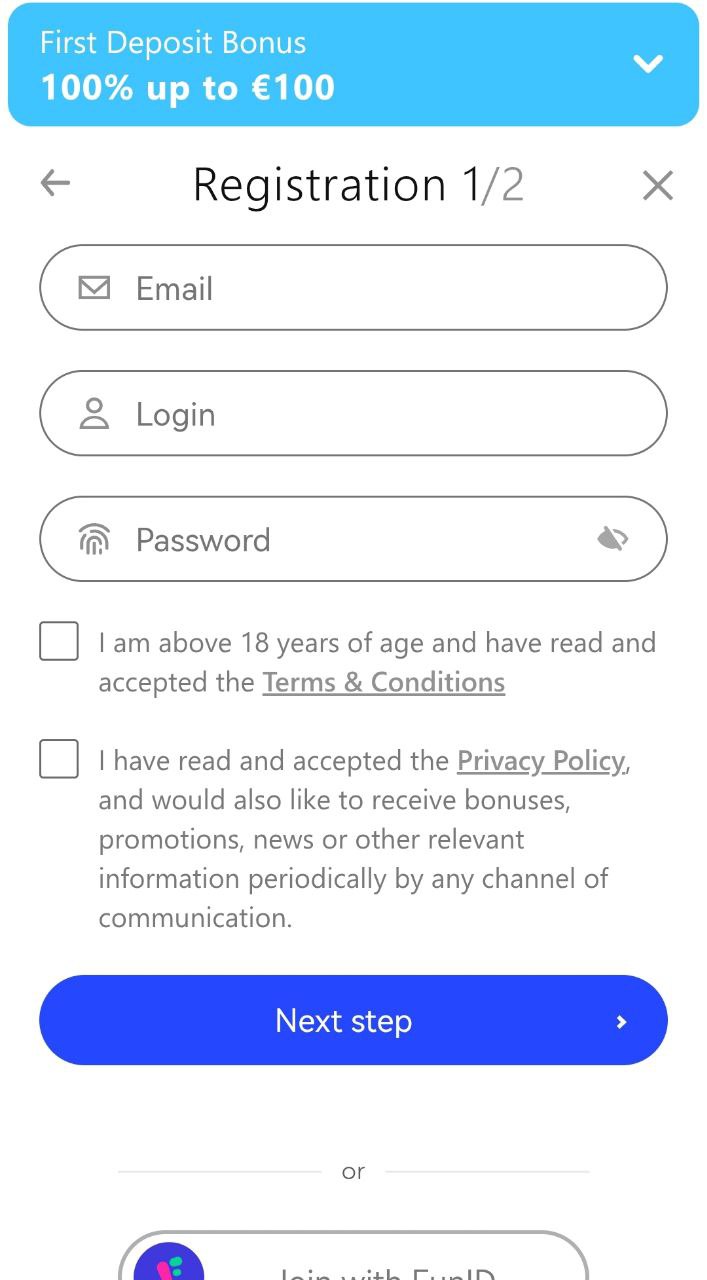Continue with the Next step button

tap(353, 1020)
